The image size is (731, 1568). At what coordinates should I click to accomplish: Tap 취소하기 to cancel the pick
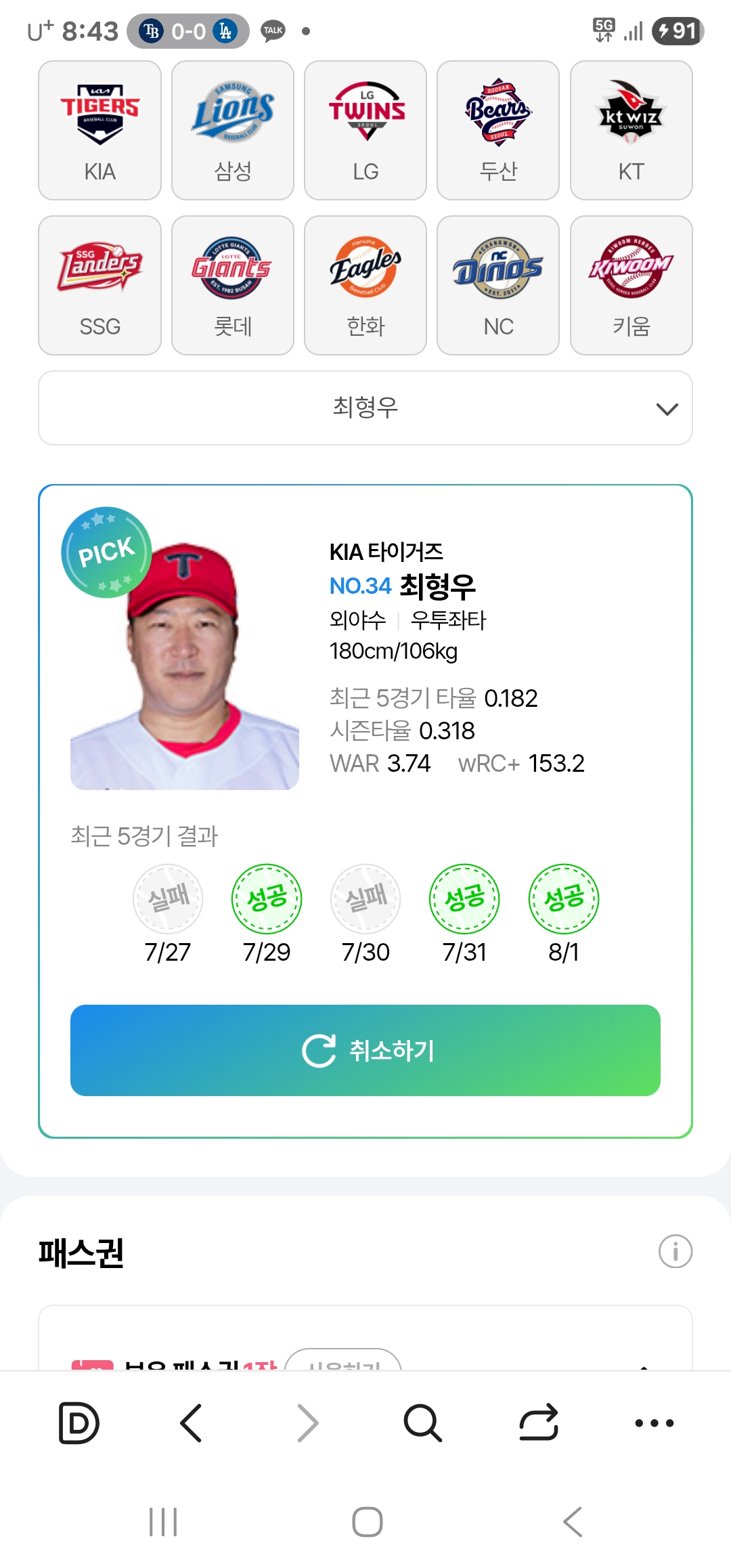pyautogui.click(x=365, y=1050)
